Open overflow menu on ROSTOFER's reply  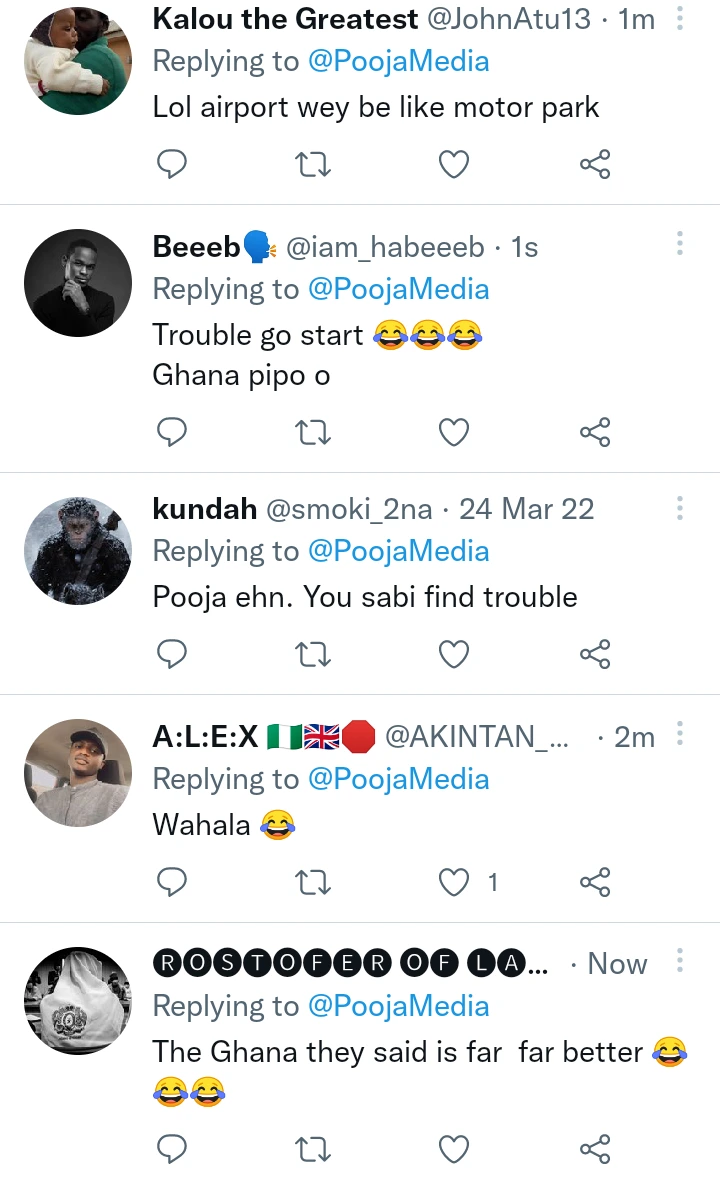point(680,961)
